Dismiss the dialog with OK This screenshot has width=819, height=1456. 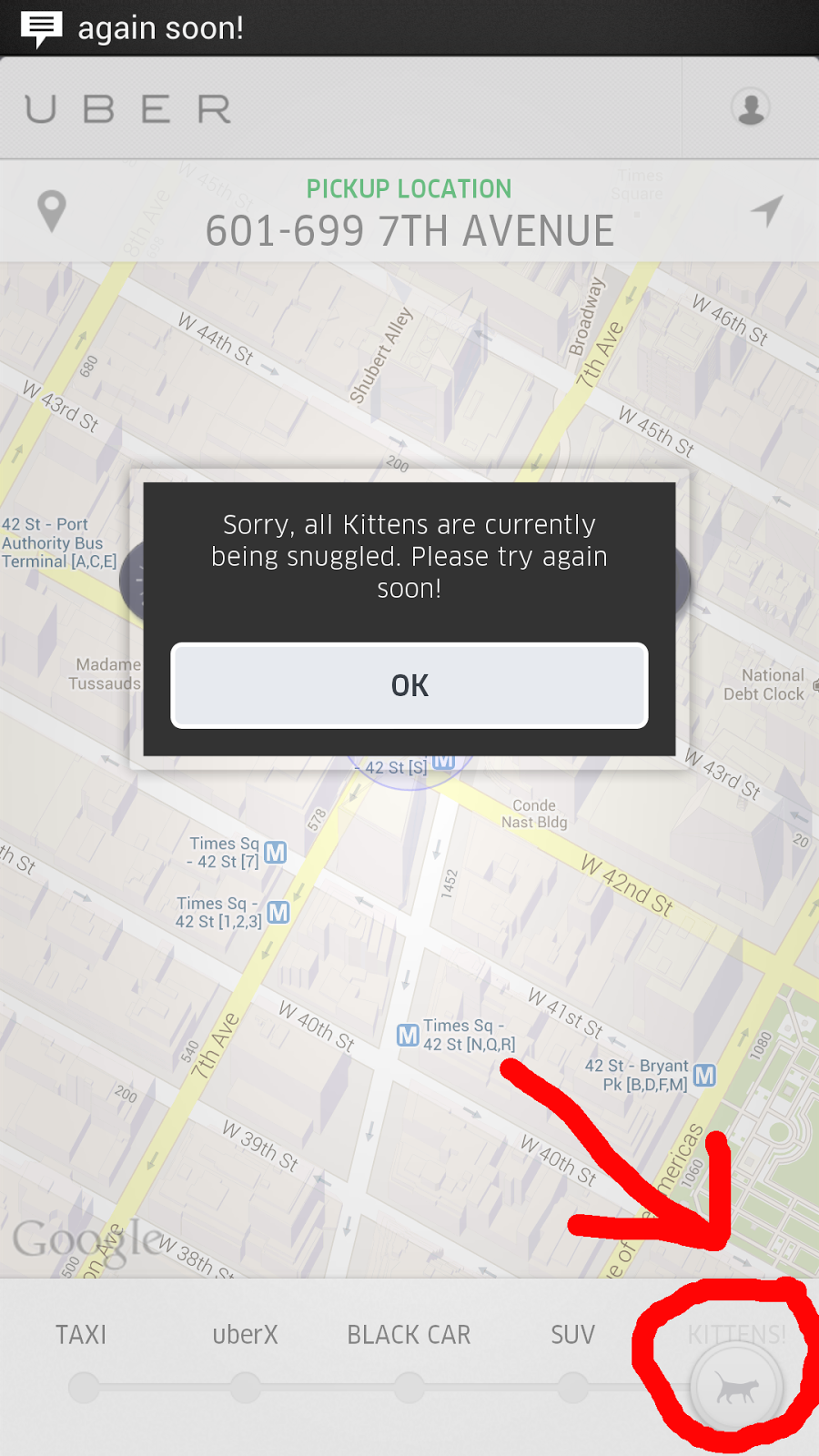tap(409, 685)
